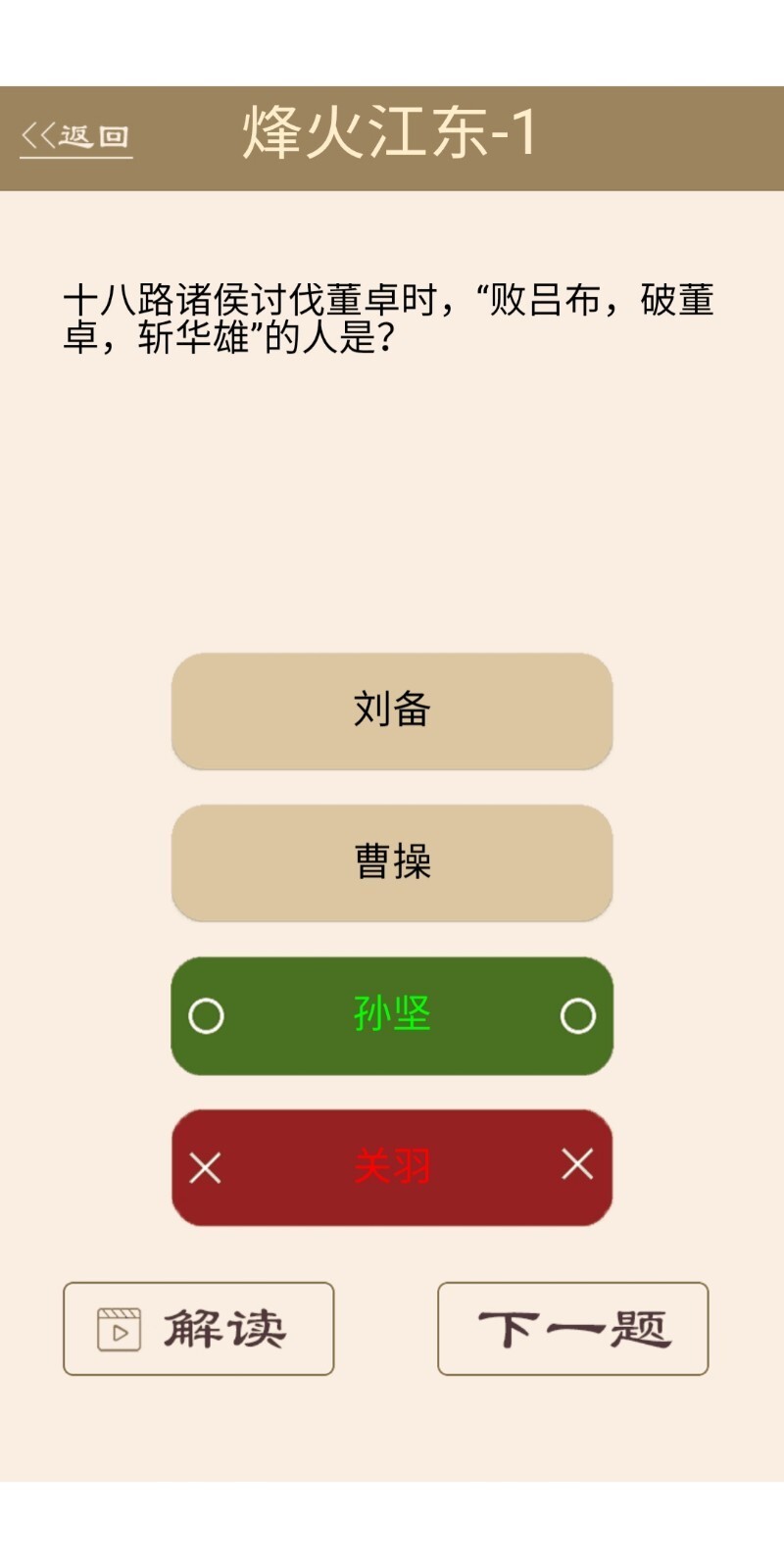Choose the correct answer 孙坚

click(392, 1017)
